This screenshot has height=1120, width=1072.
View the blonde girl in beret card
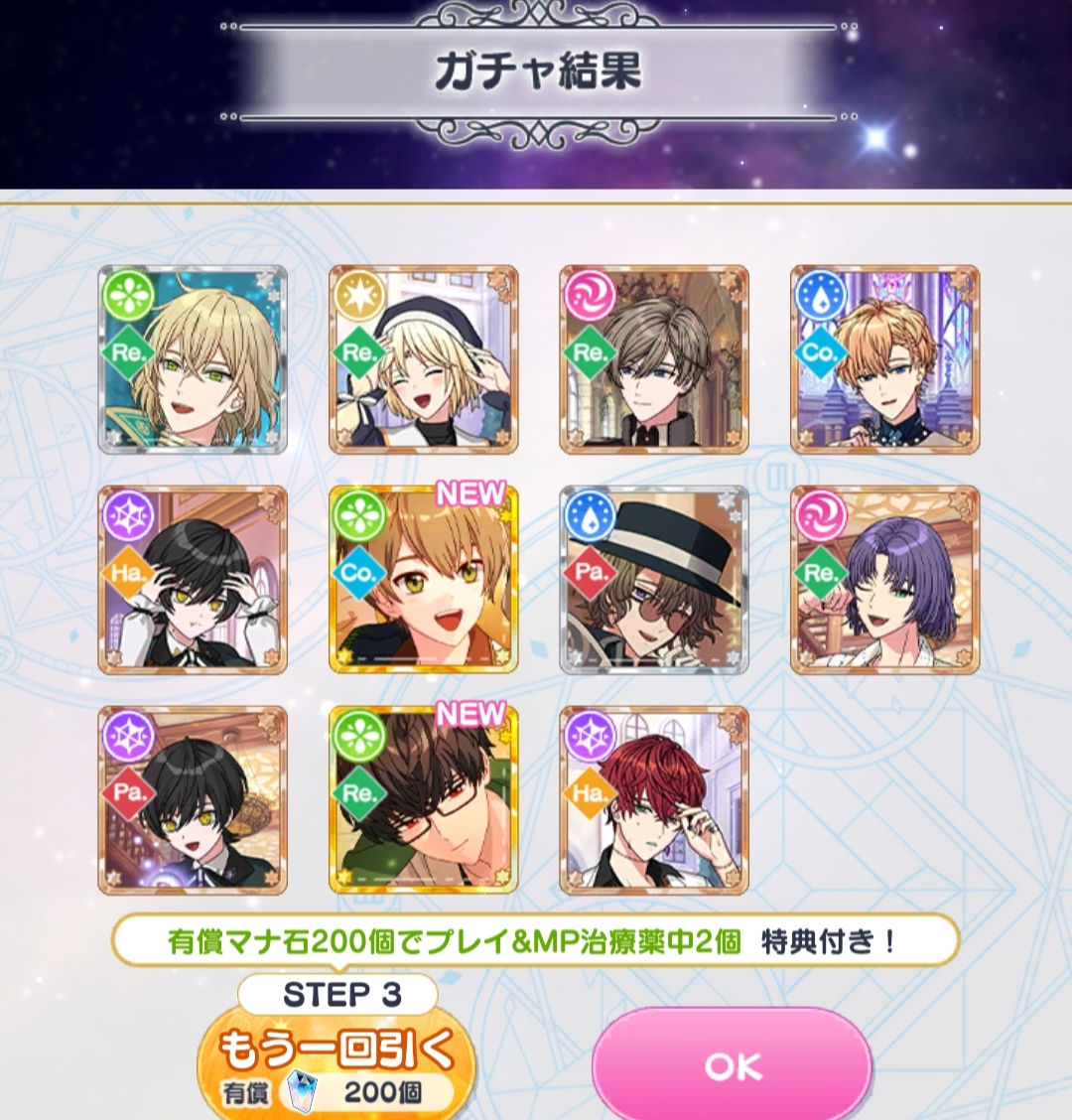424,359
